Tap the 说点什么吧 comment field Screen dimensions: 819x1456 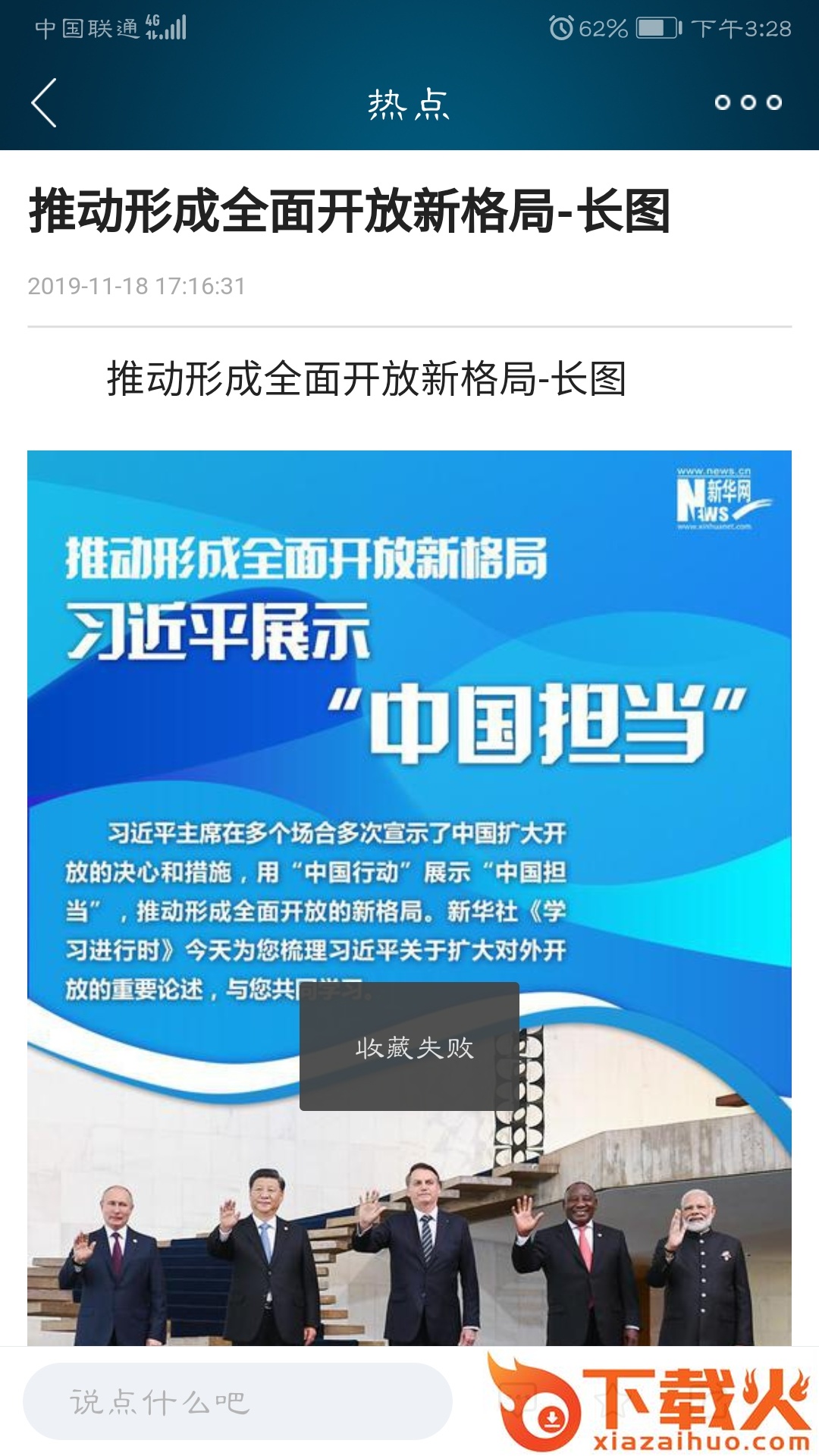click(238, 1401)
